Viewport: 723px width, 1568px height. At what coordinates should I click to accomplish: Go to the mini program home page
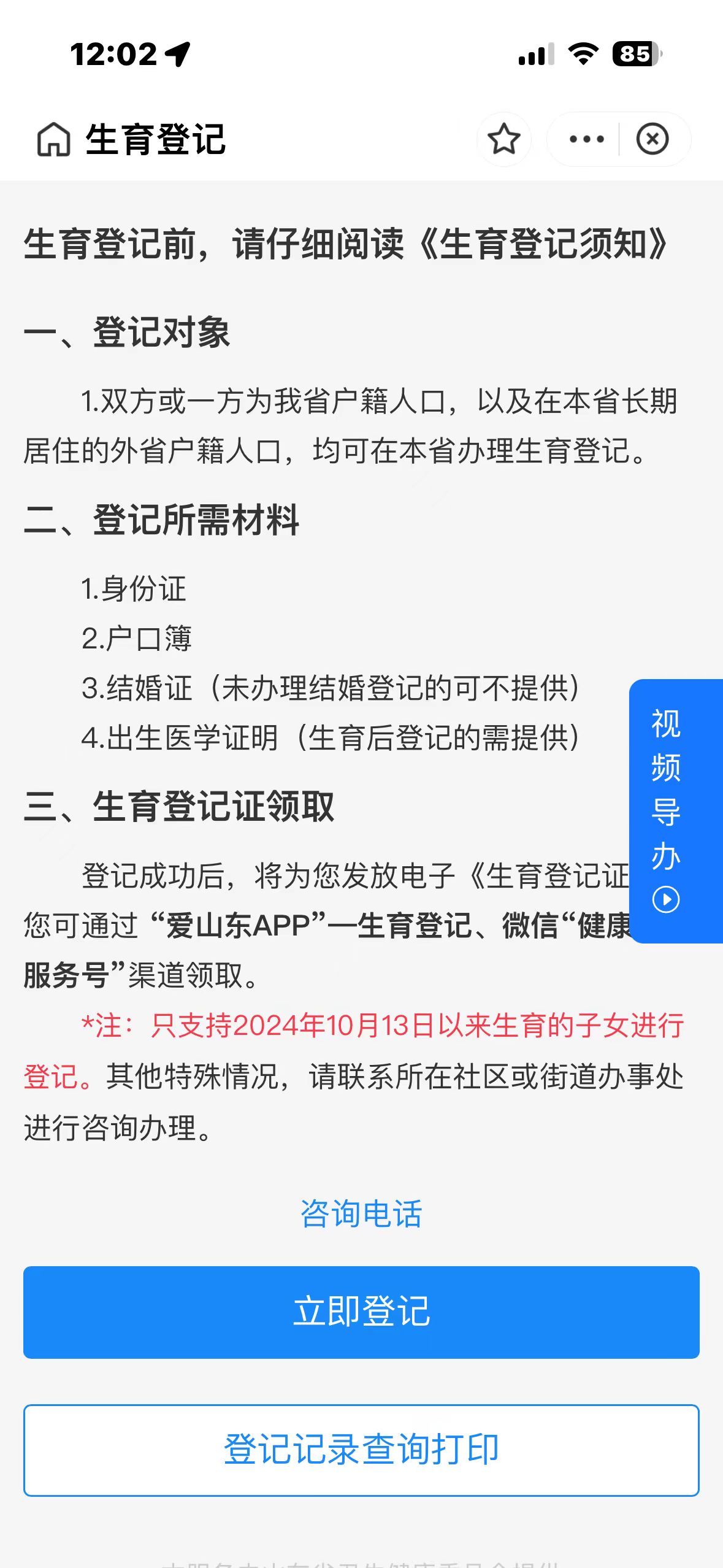pyautogui.click(x=54, y=139)
